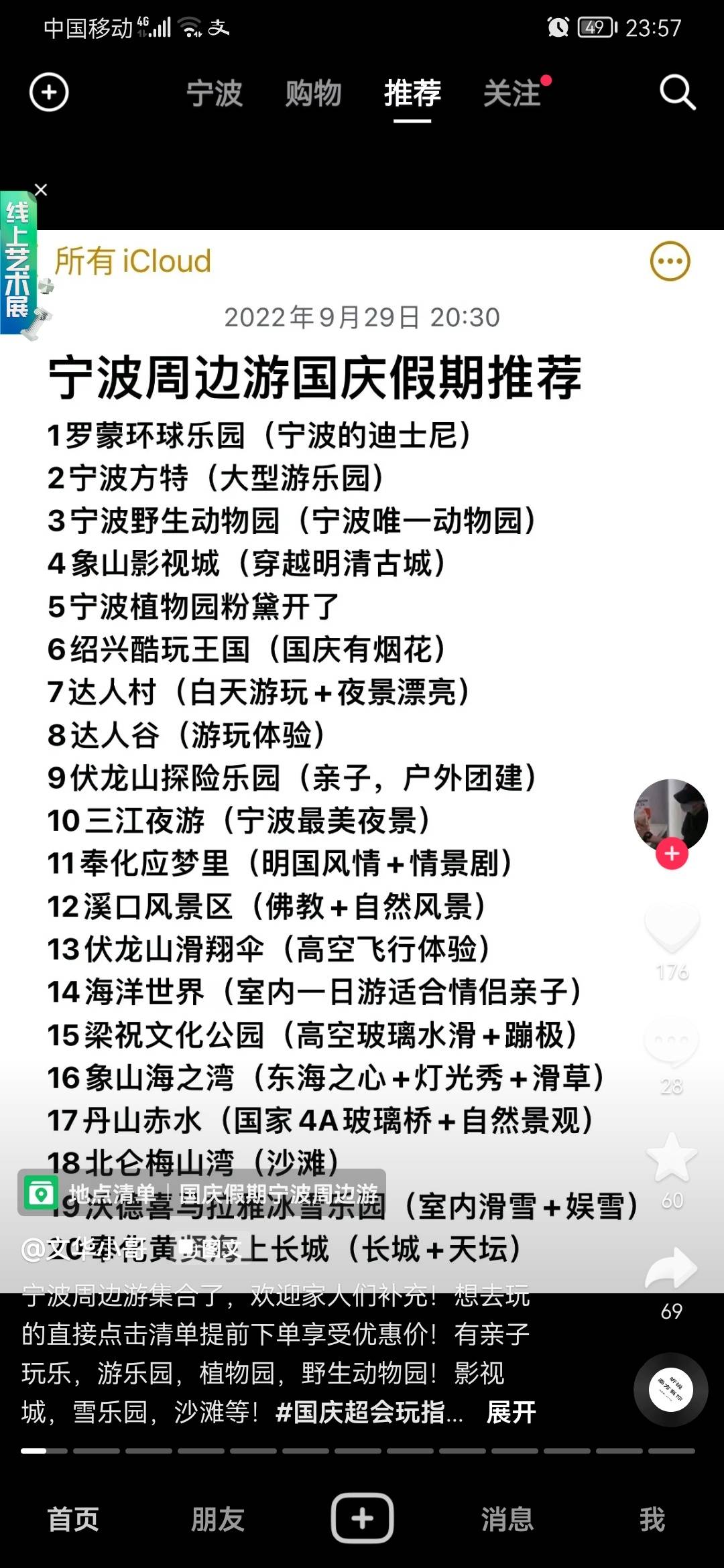Open the 线上艺术展 side banner
This screenshot has width=724, height=1568.
[19, 261]
